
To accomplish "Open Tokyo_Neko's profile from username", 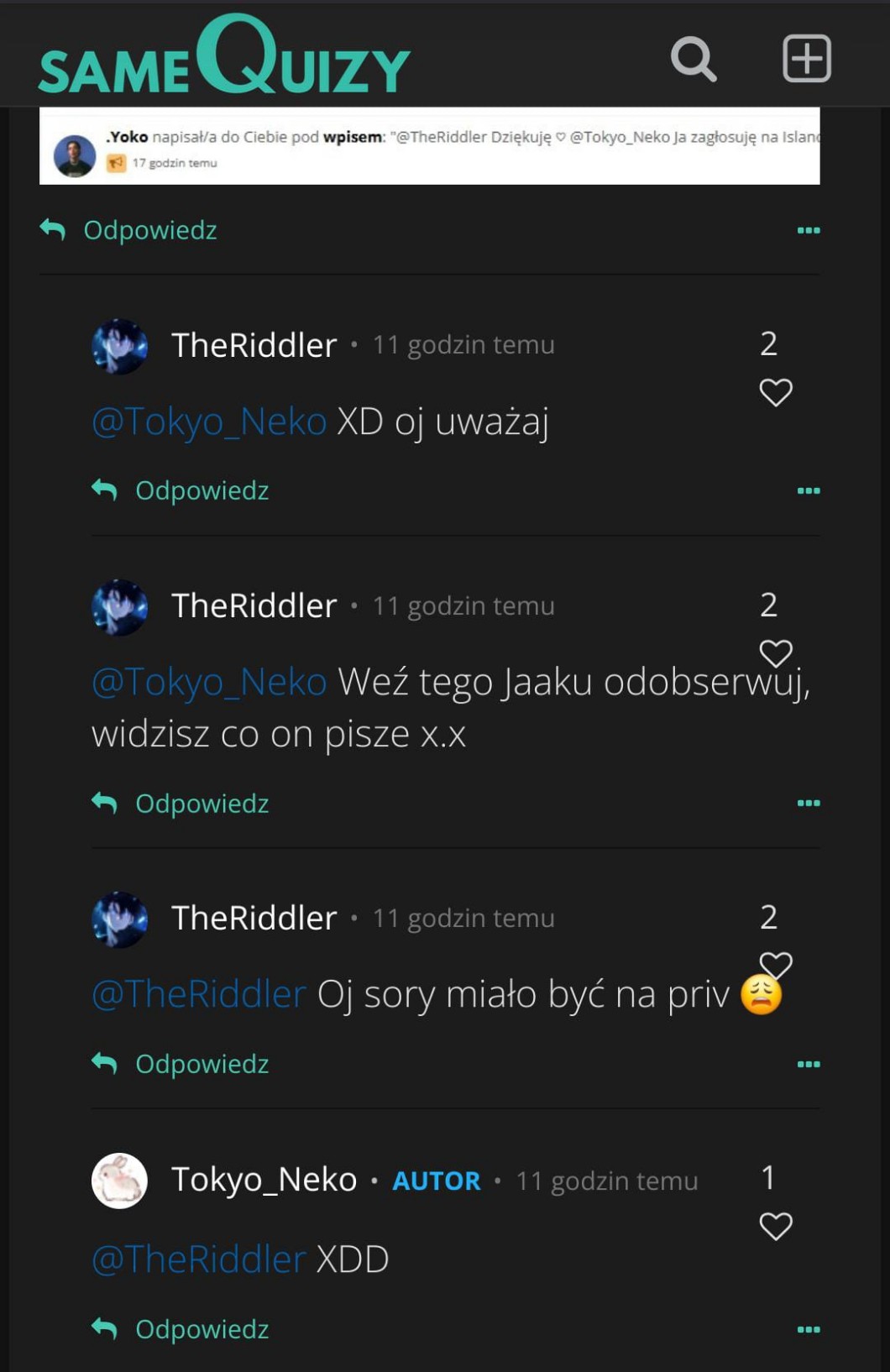I will coord(264,1180).
